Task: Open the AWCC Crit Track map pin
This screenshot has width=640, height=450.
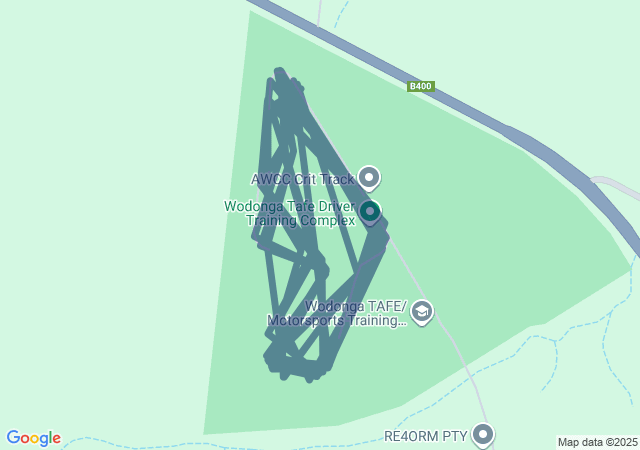Action: tap(369, 178)
